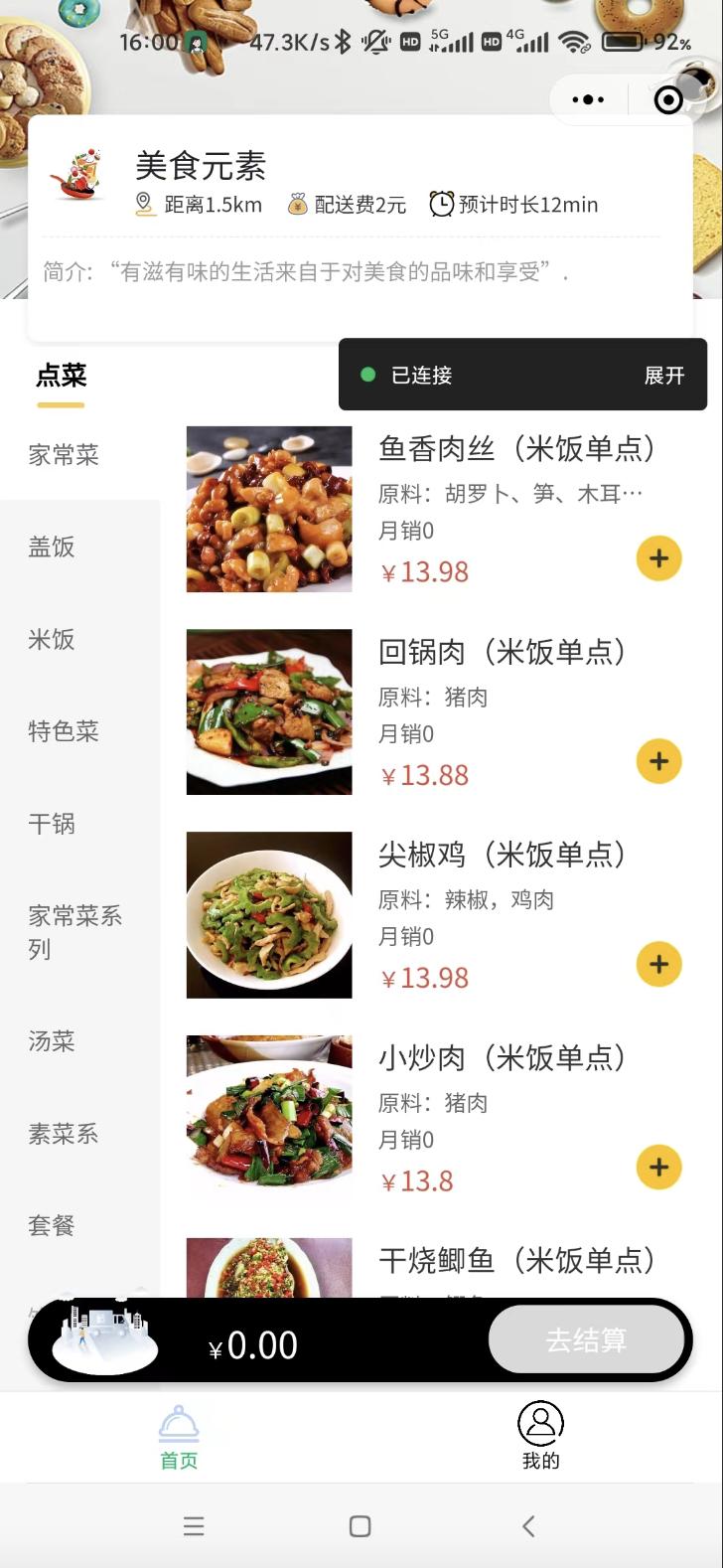Add 鱼香肉丝 to cart with plus button
The height and width of the screenshot is (1568, 723).
pos(658,558)
